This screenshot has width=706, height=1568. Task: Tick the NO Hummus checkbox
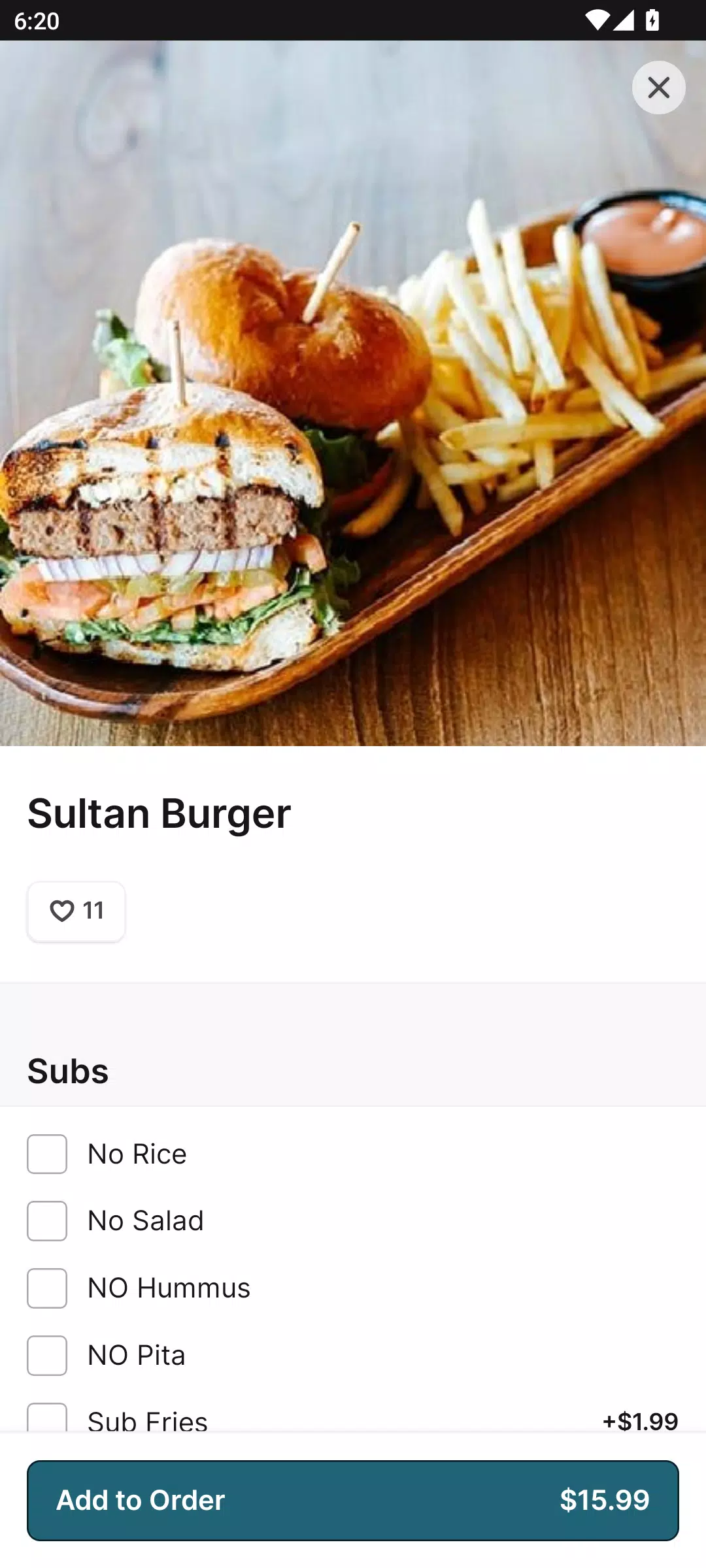47,1288
